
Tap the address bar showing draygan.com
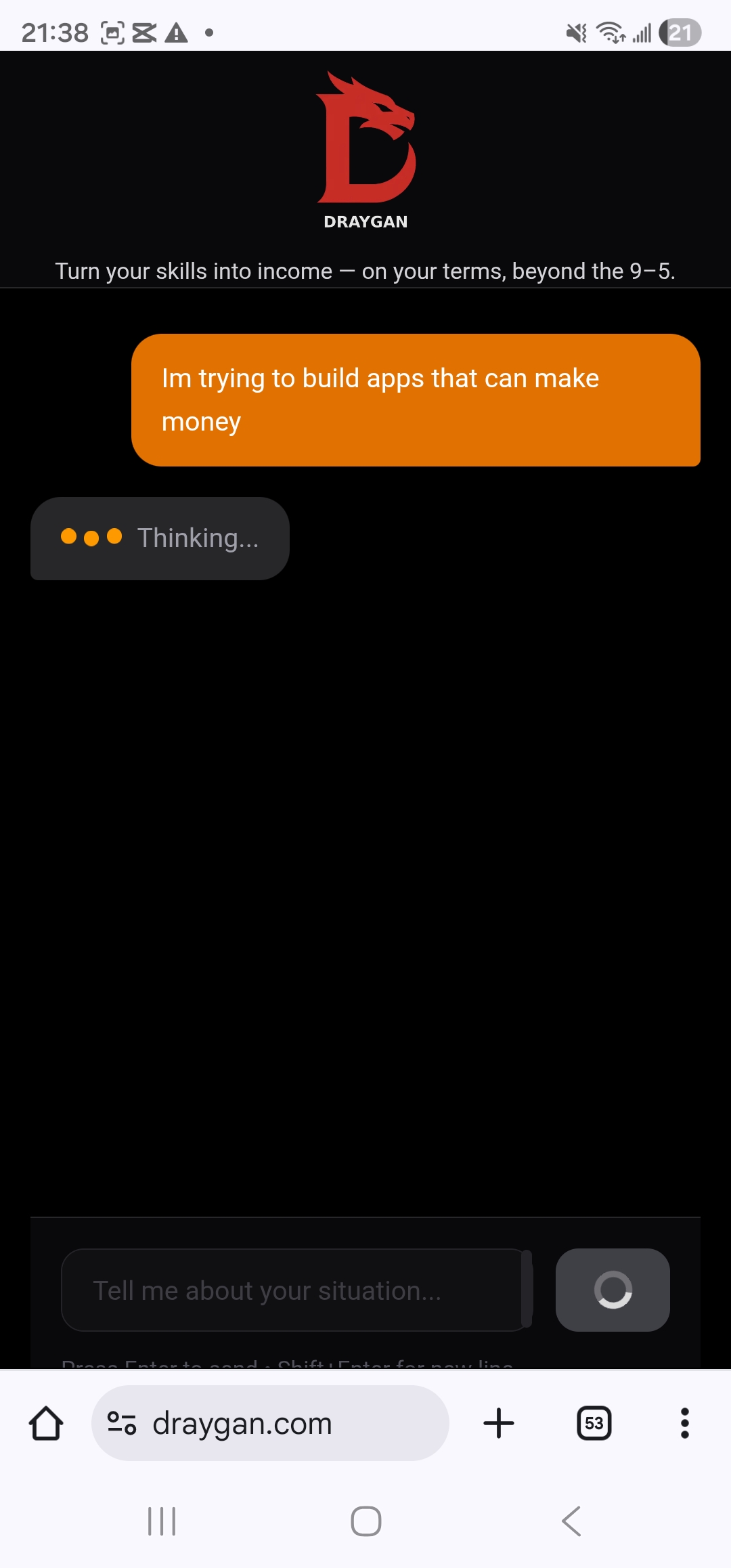271,1422
